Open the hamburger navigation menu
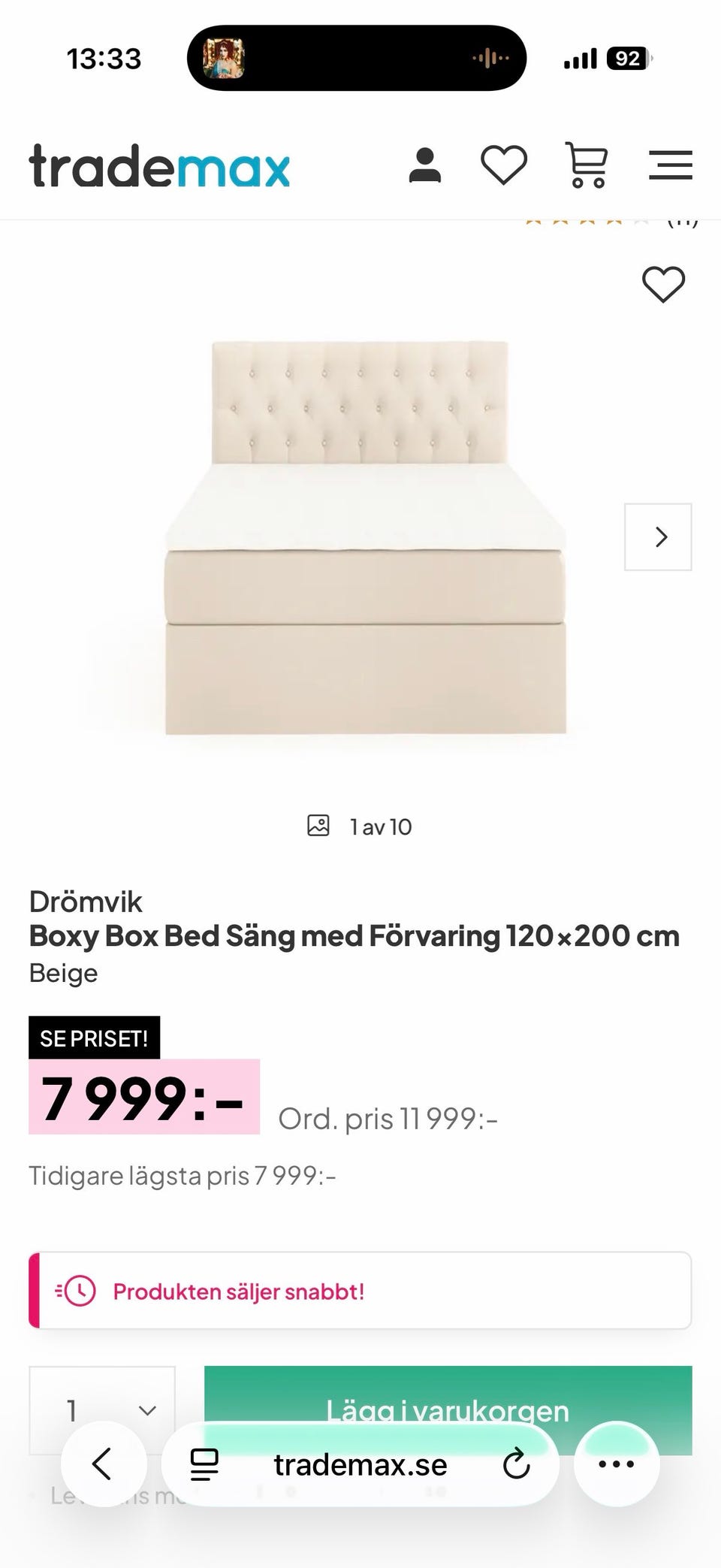Screen dimensions: 721x1568 pyautogui.click(x=671, y=164)
